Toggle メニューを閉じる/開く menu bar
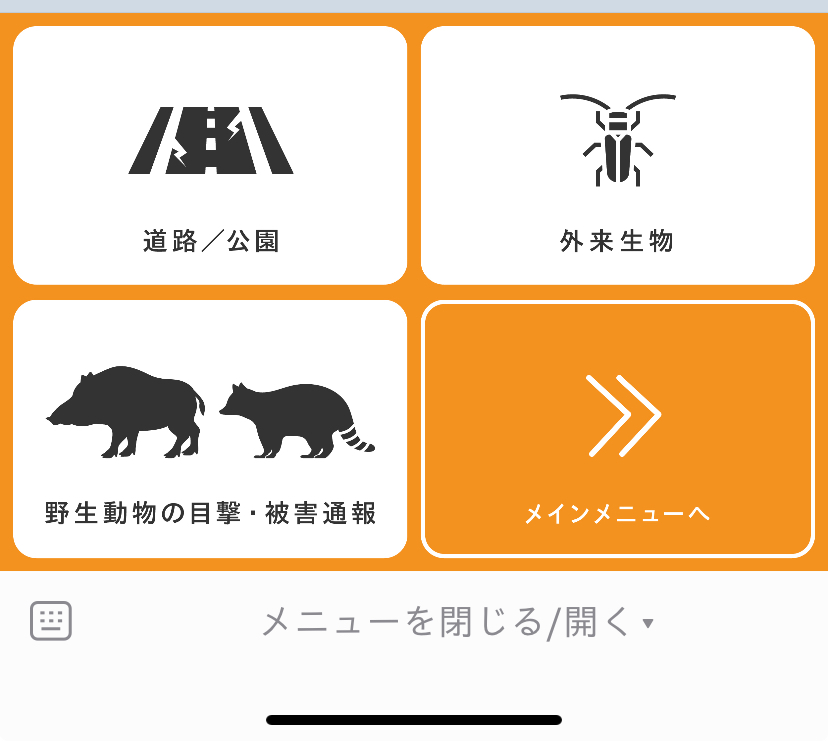The height and width of the screenshot is (741, 828). click(x=457, y=622)
